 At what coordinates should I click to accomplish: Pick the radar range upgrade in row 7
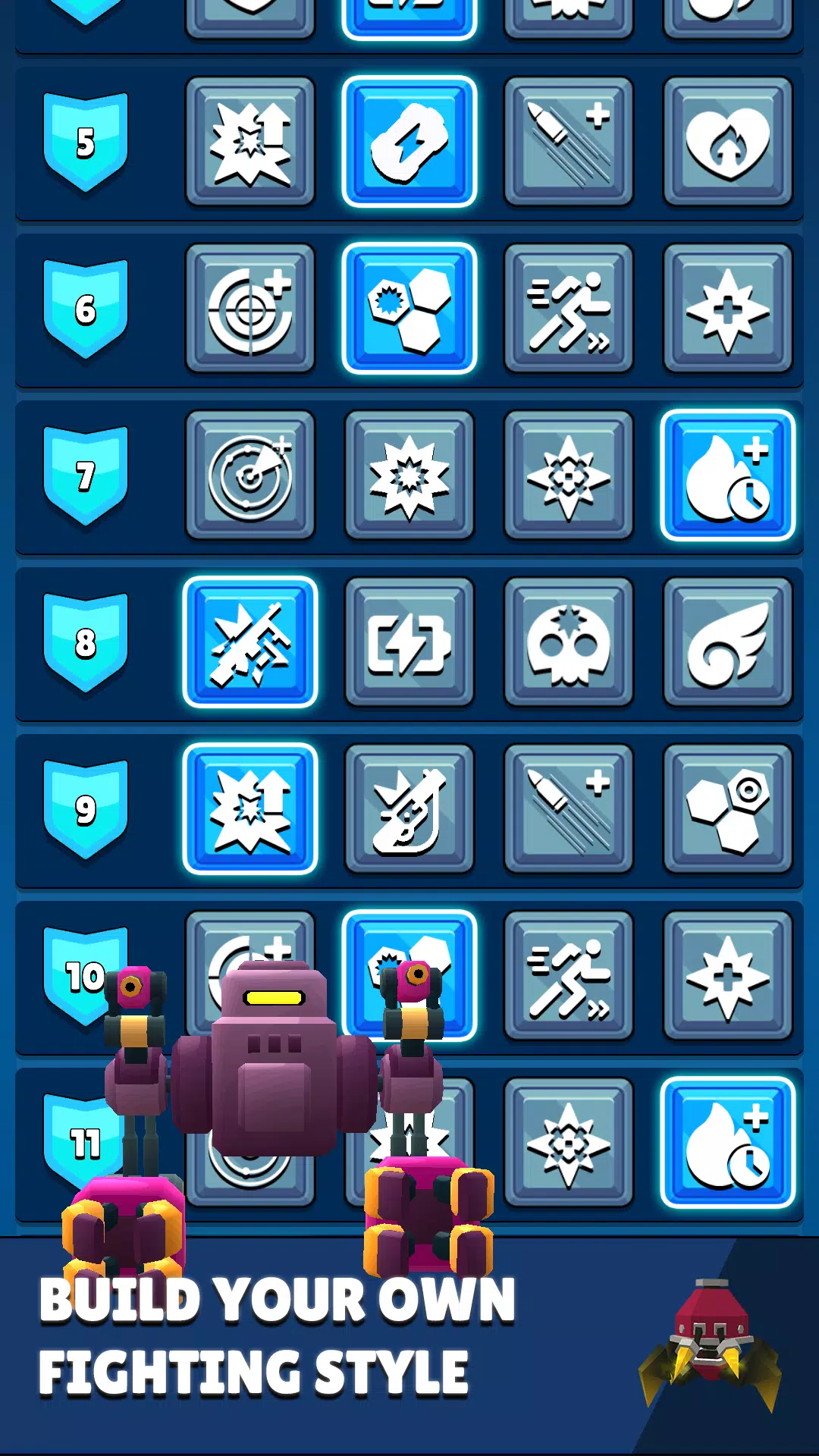pos(250,476)
